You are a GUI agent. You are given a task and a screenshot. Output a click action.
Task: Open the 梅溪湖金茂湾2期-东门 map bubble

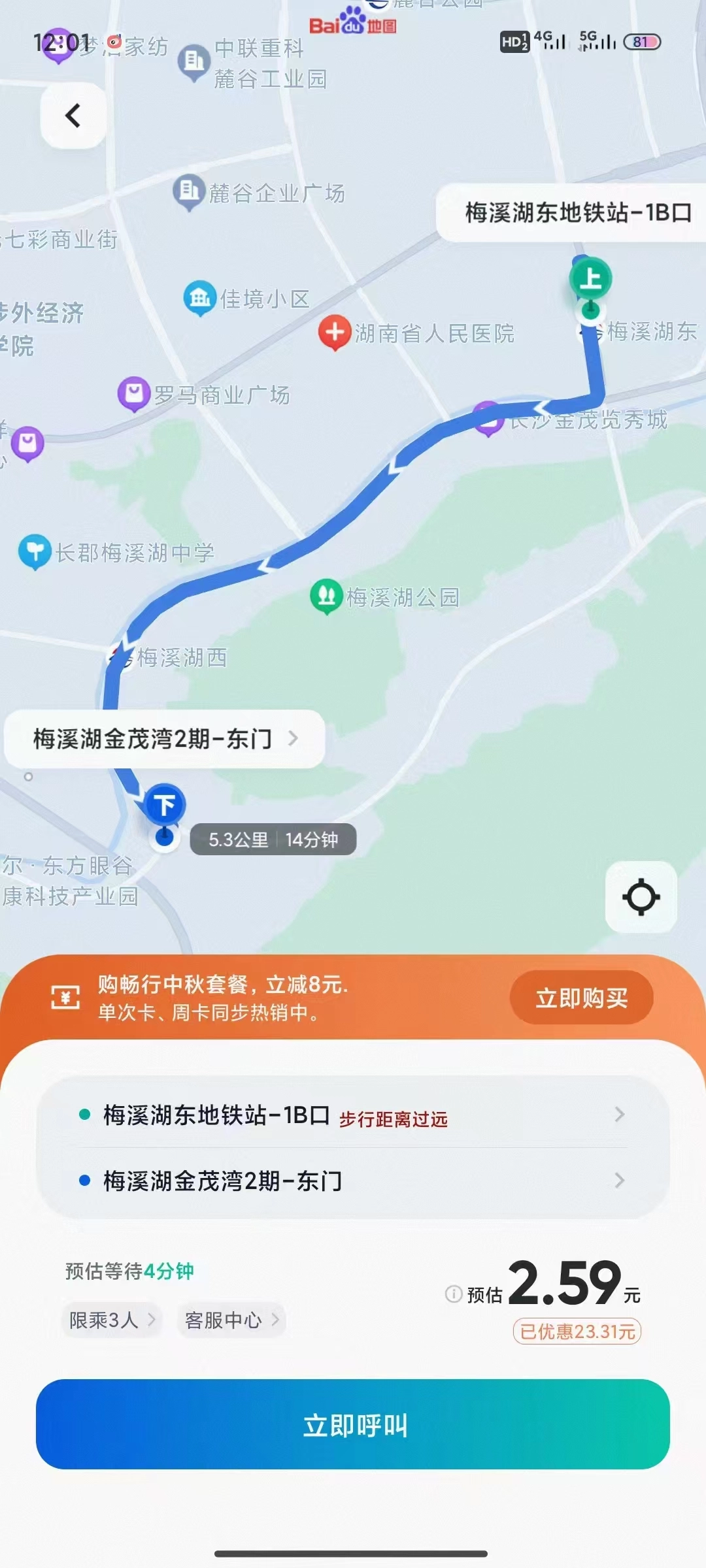(165, 739)
